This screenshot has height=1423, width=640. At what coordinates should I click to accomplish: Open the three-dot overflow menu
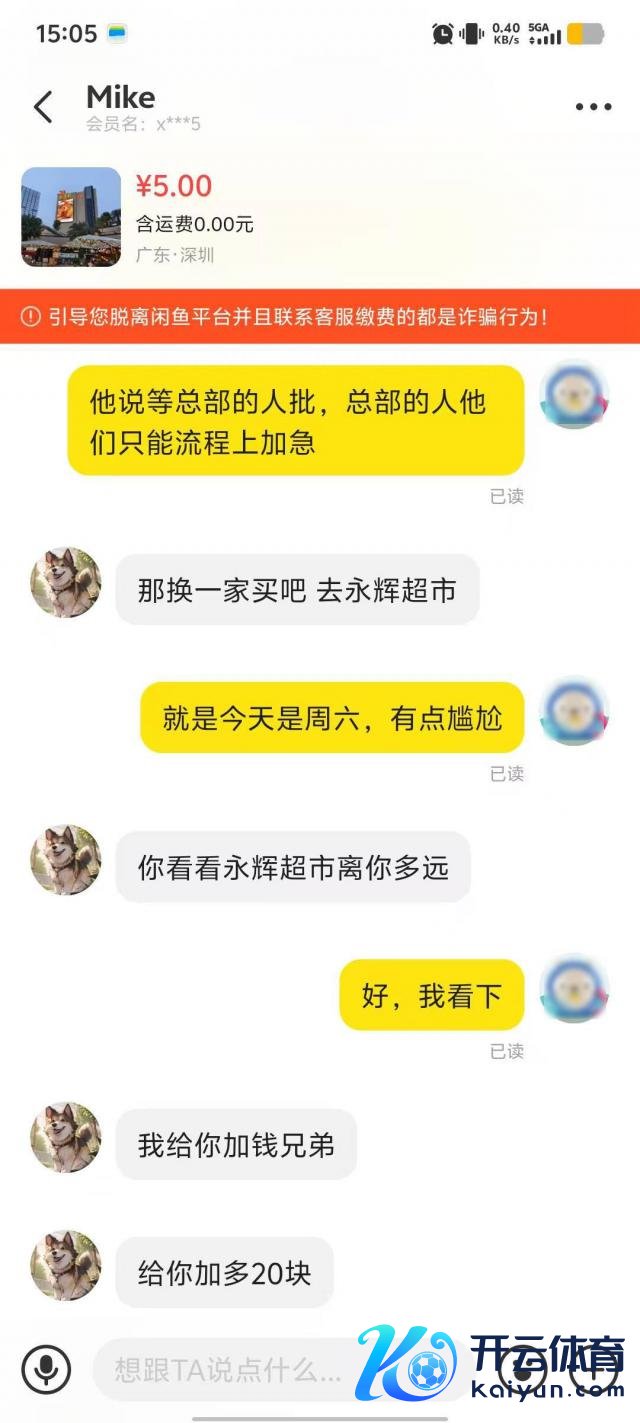tap(593, 107)
